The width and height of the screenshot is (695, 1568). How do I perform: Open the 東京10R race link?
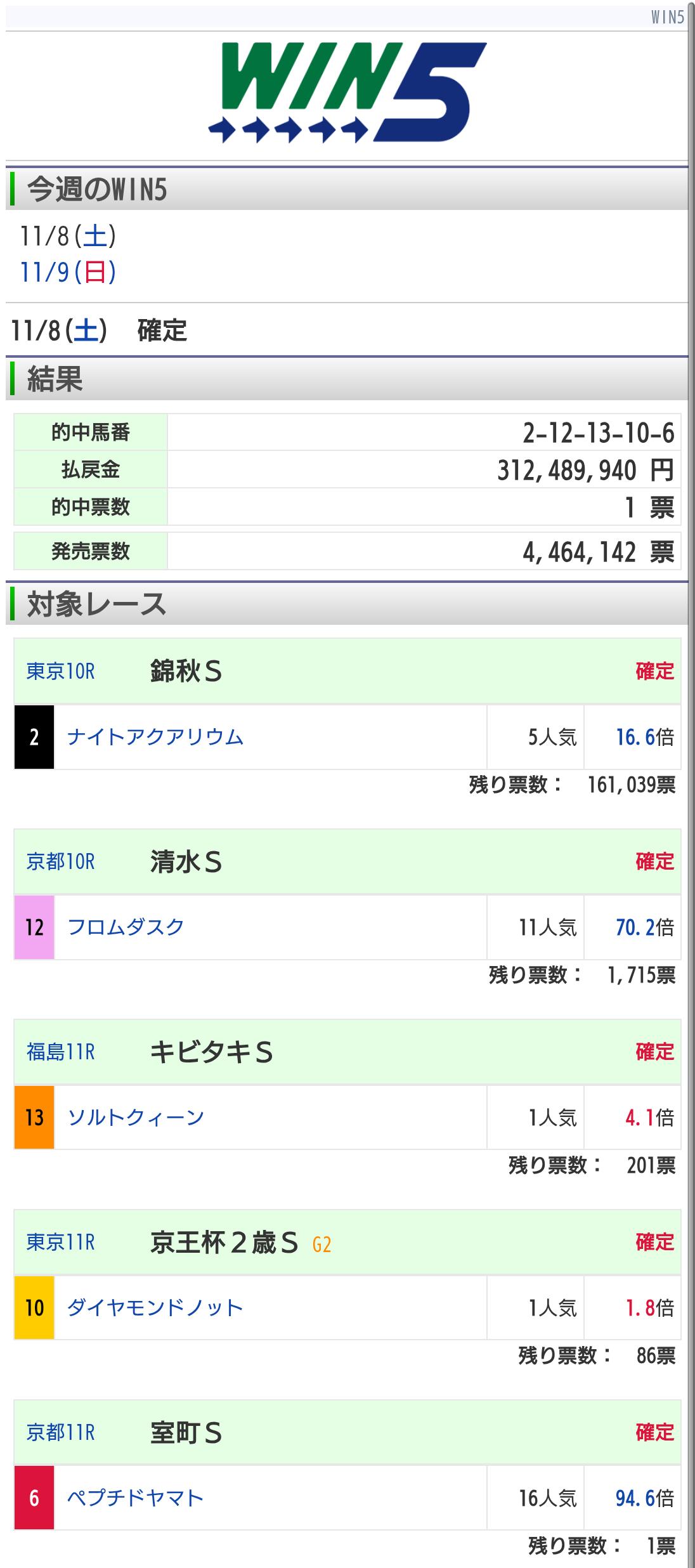coord(60,671)
